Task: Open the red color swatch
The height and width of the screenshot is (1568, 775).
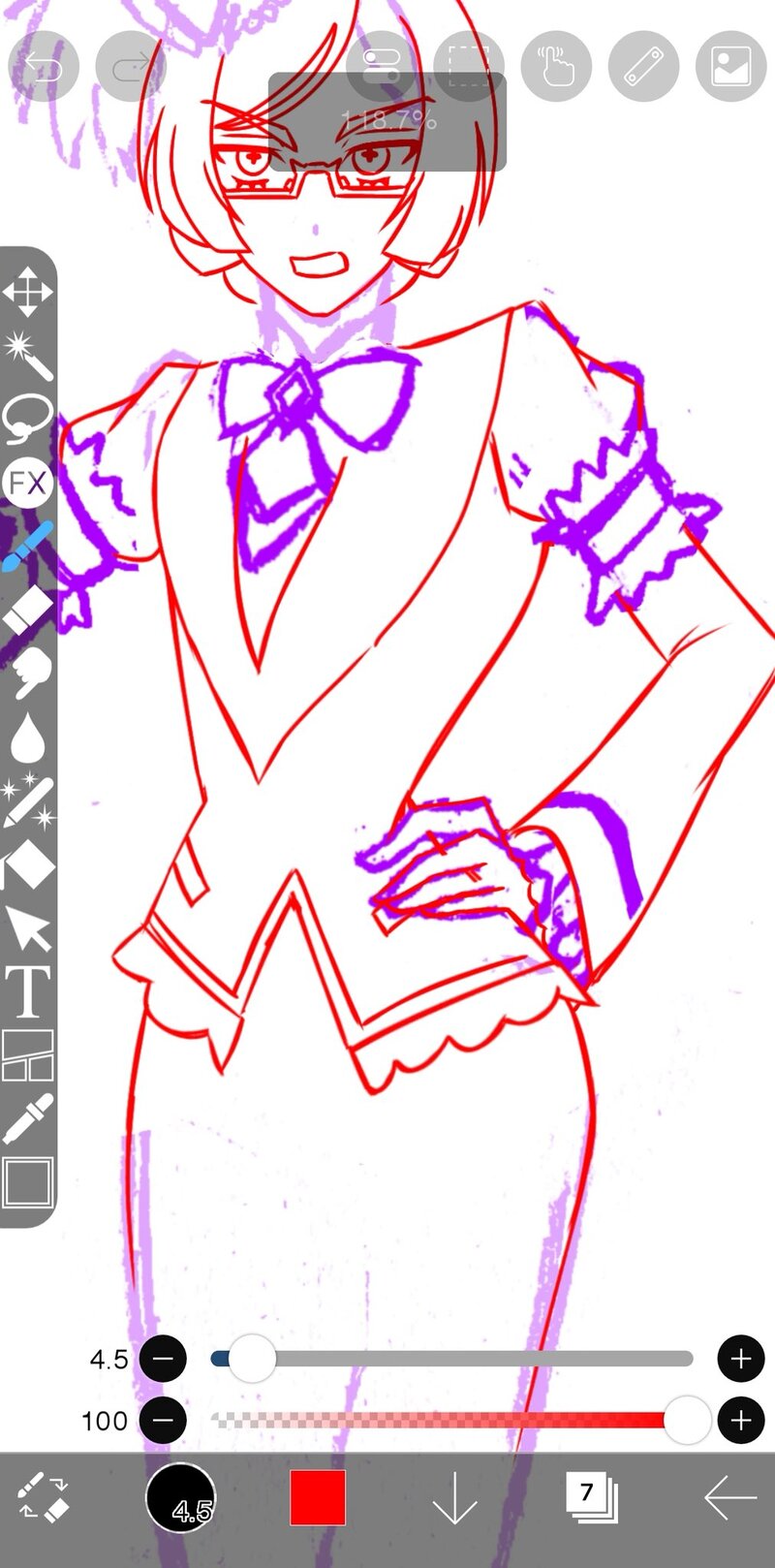Action: click(318, 1498)
